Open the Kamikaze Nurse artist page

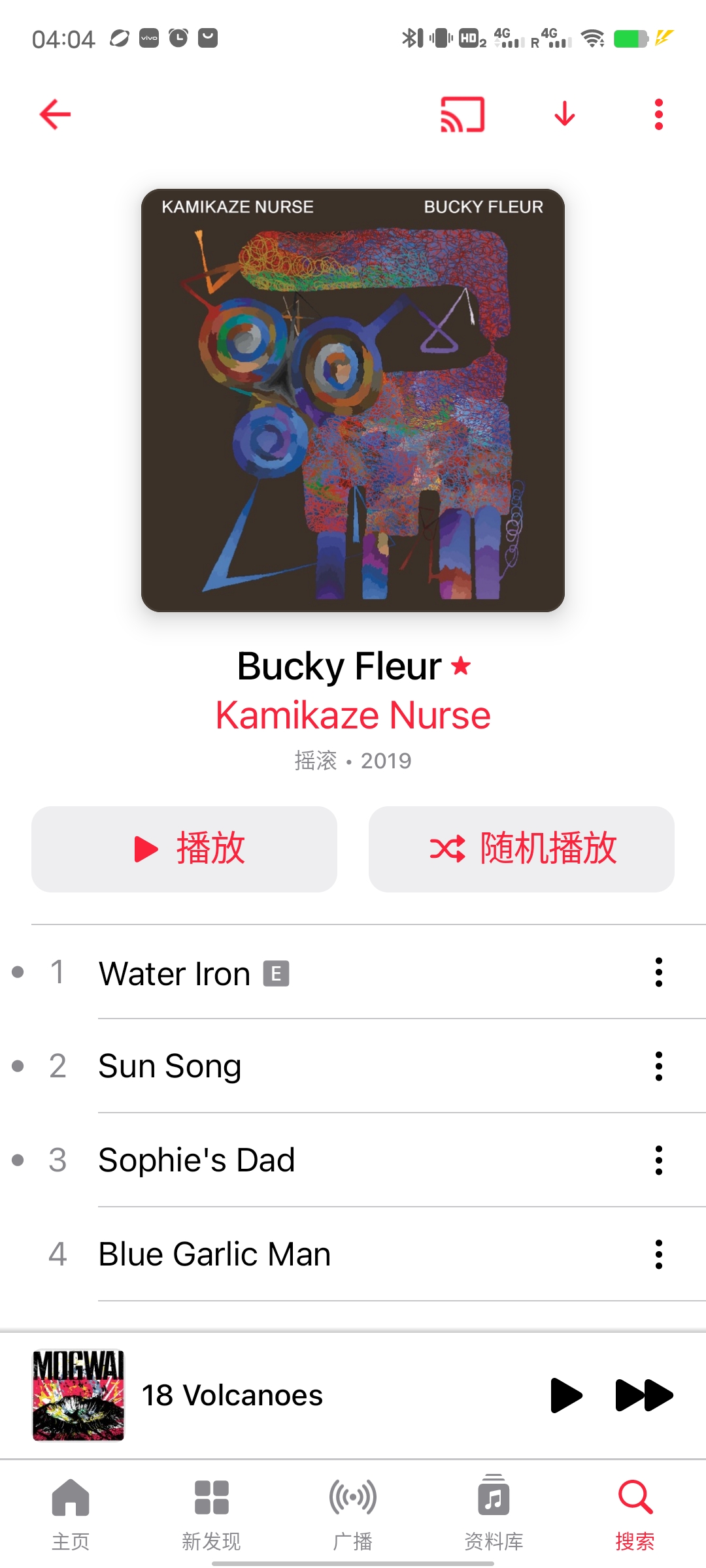coord(353,715)
